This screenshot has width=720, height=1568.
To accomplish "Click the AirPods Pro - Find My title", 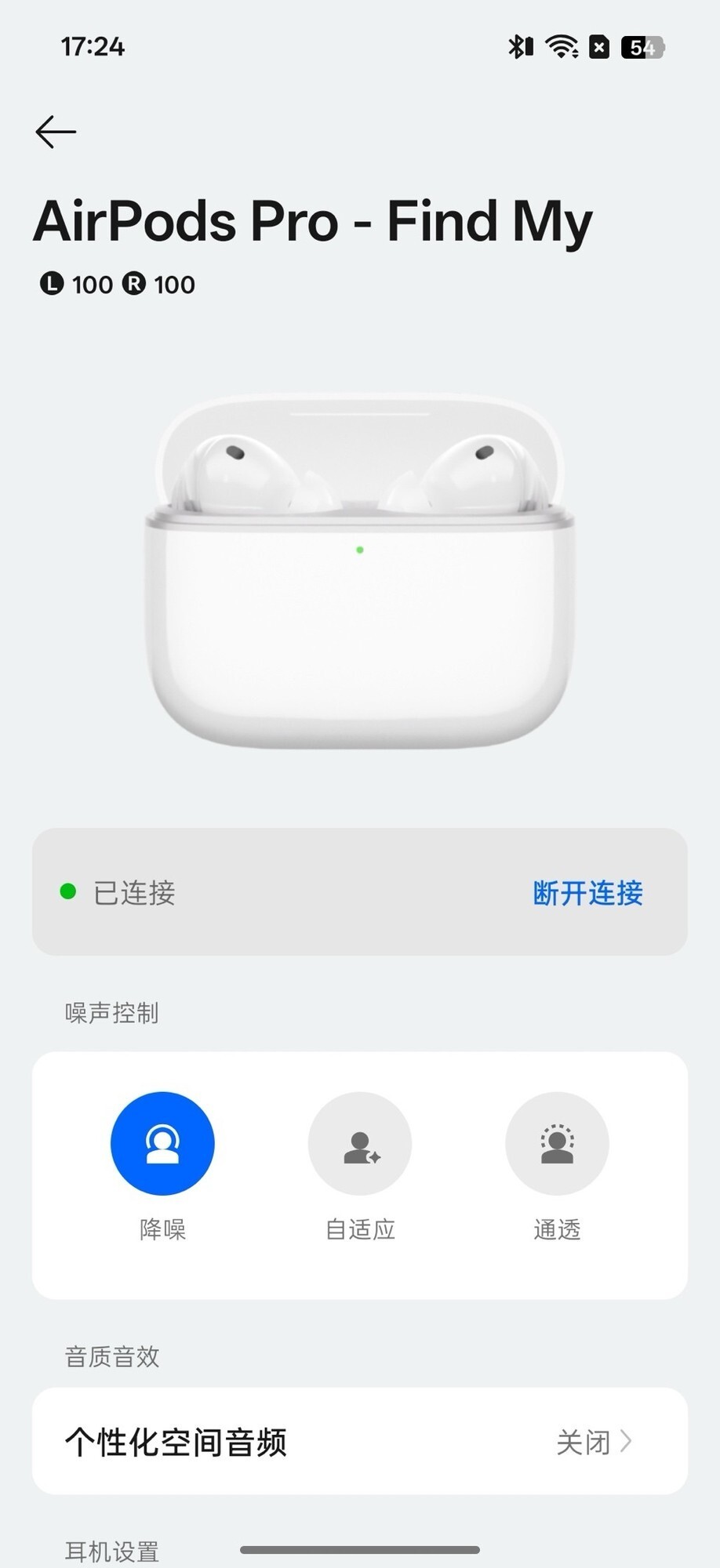I will click(x=314, y=222).
